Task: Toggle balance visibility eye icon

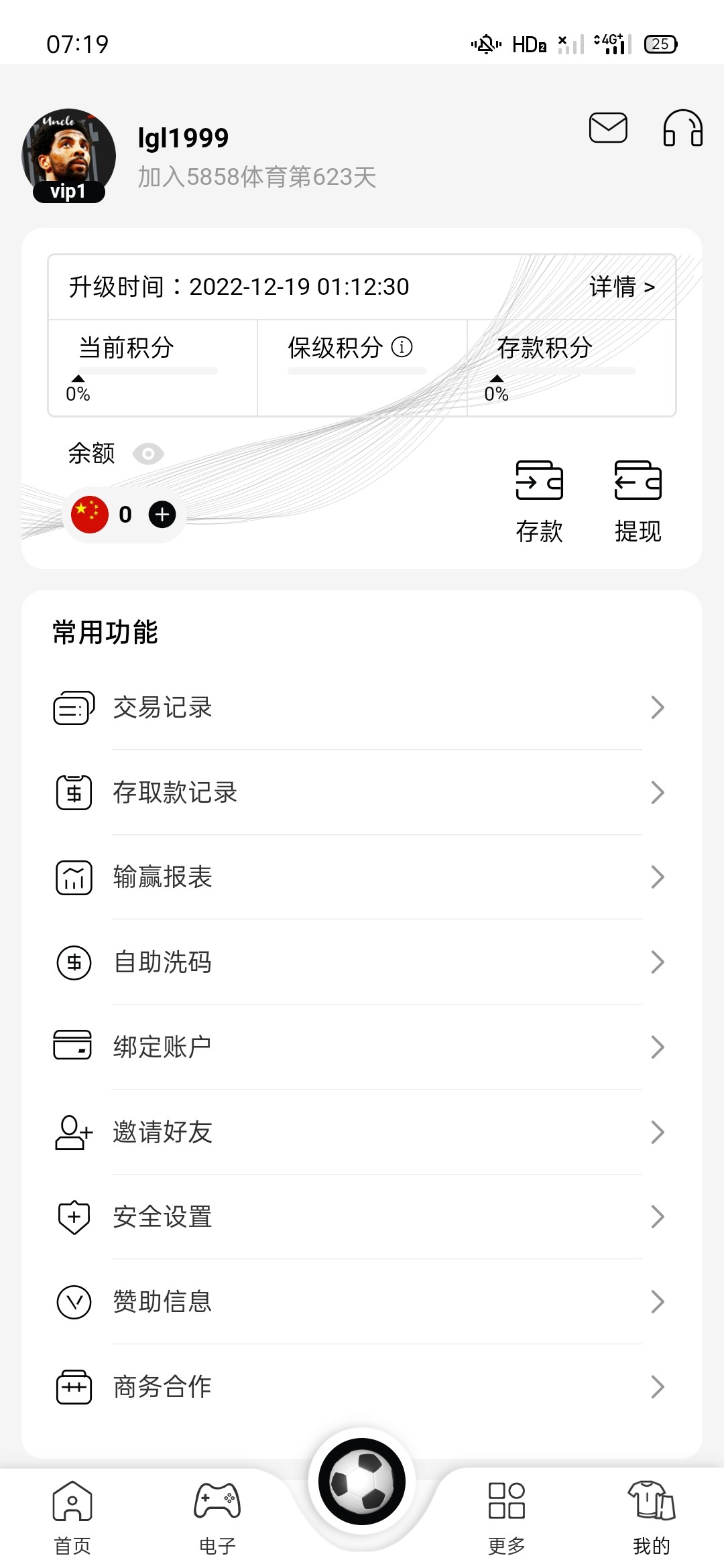Action: pos(148,454)
